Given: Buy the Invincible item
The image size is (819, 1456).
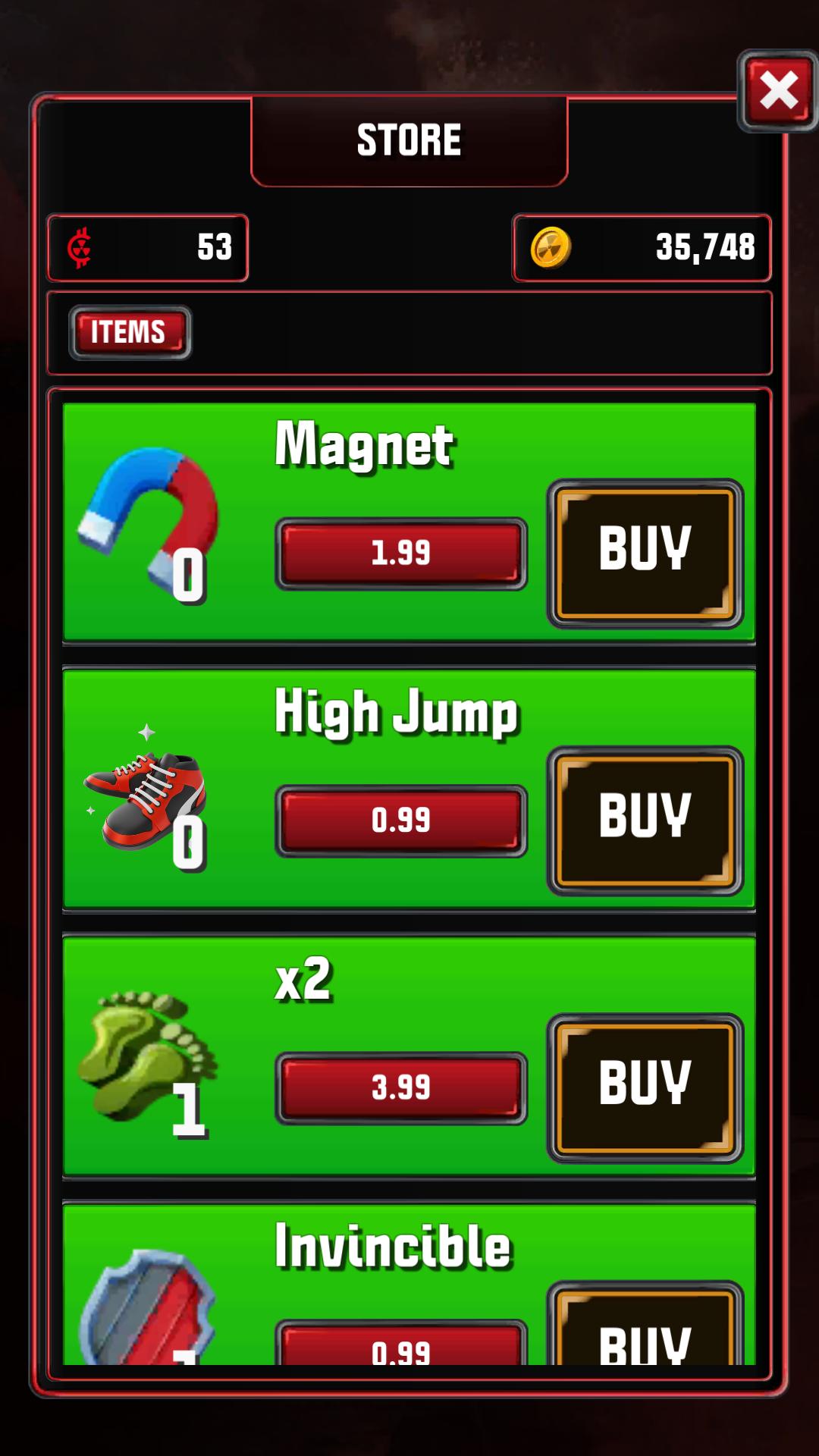Looking at the screenshot, I should point(645,1323).
